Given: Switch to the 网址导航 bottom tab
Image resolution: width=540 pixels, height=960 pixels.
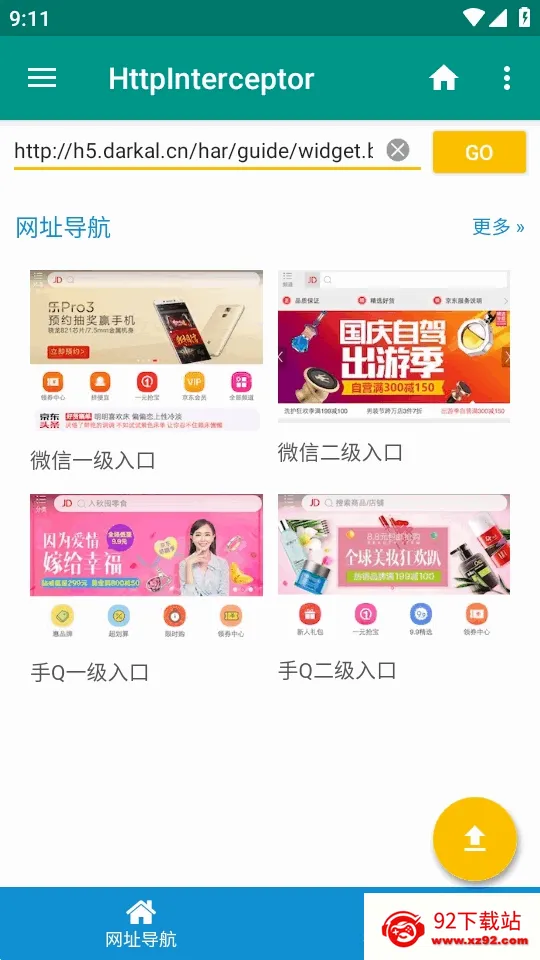Looking at the screenshot, I should point(141,923).
